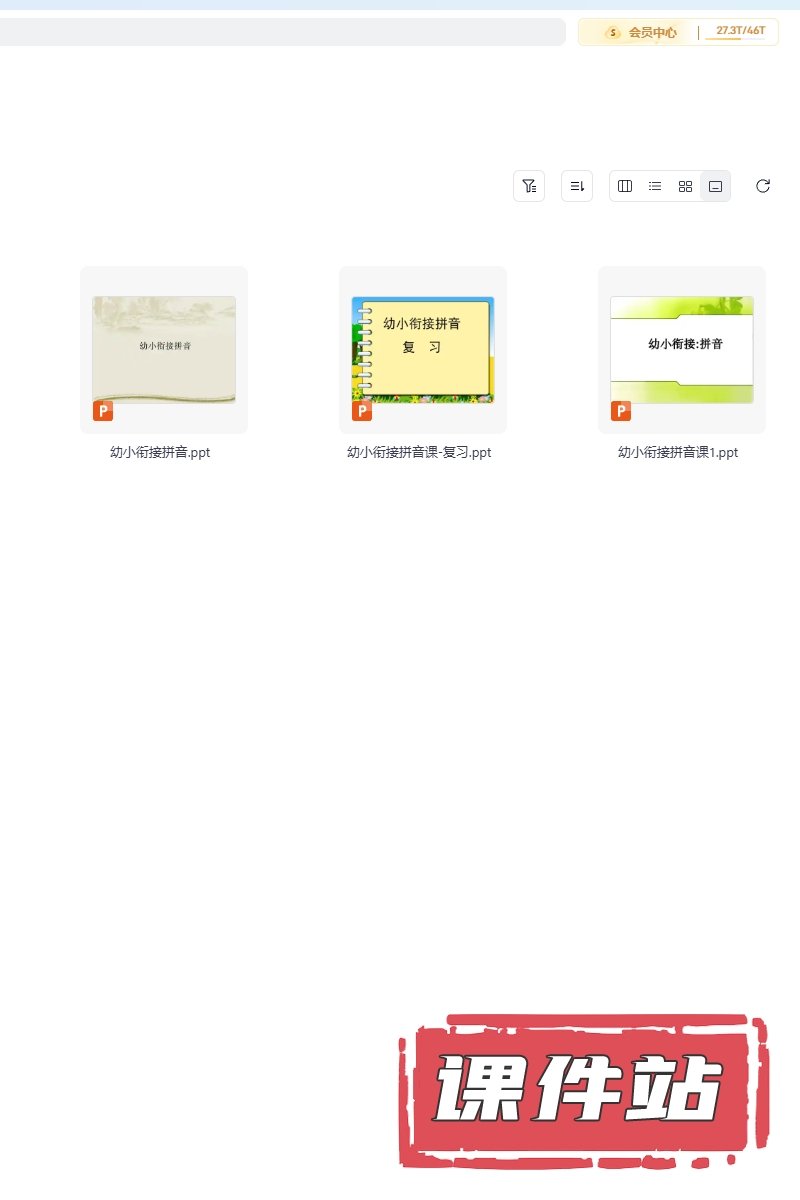Select the large thumbnail view

(x=715, y=186)
